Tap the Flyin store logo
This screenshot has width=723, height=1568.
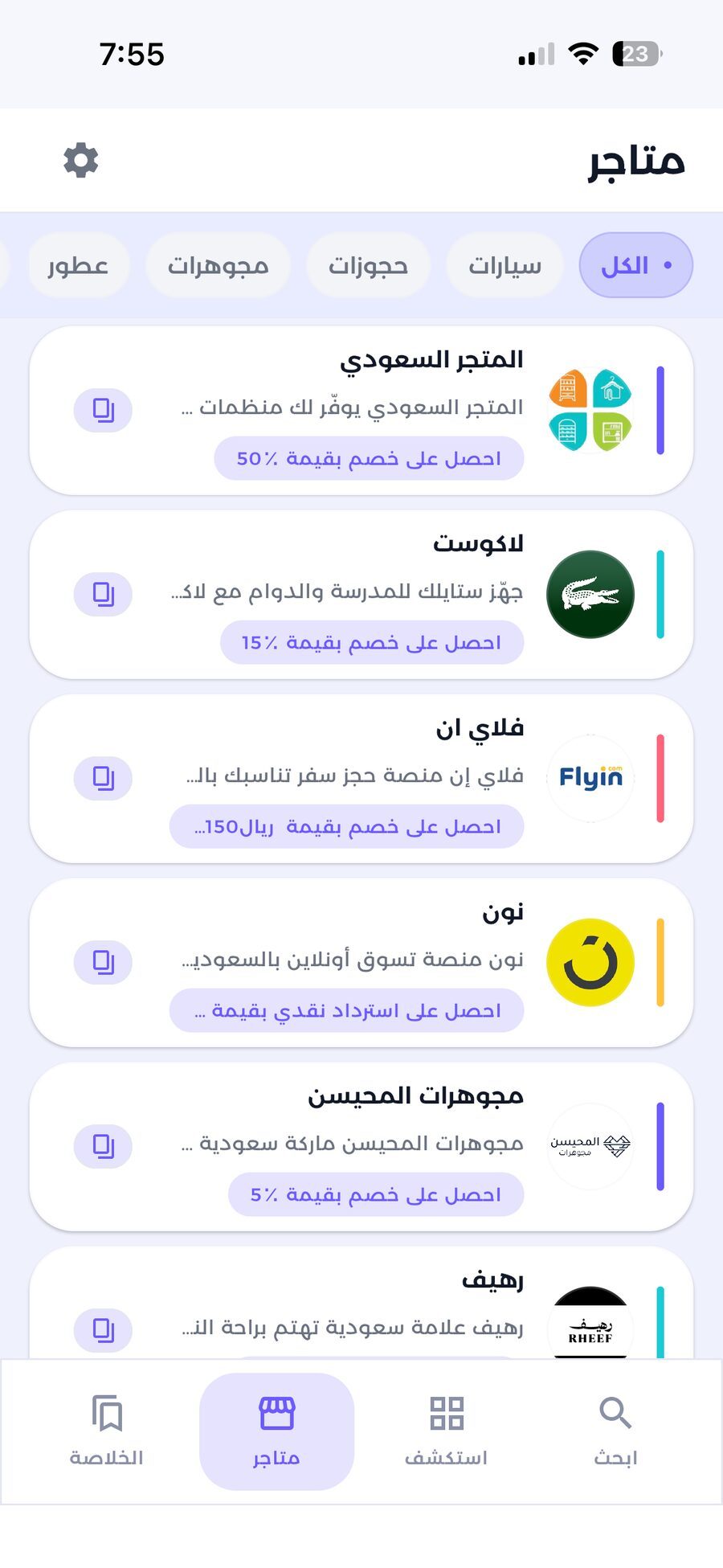(x=590, y=778)
